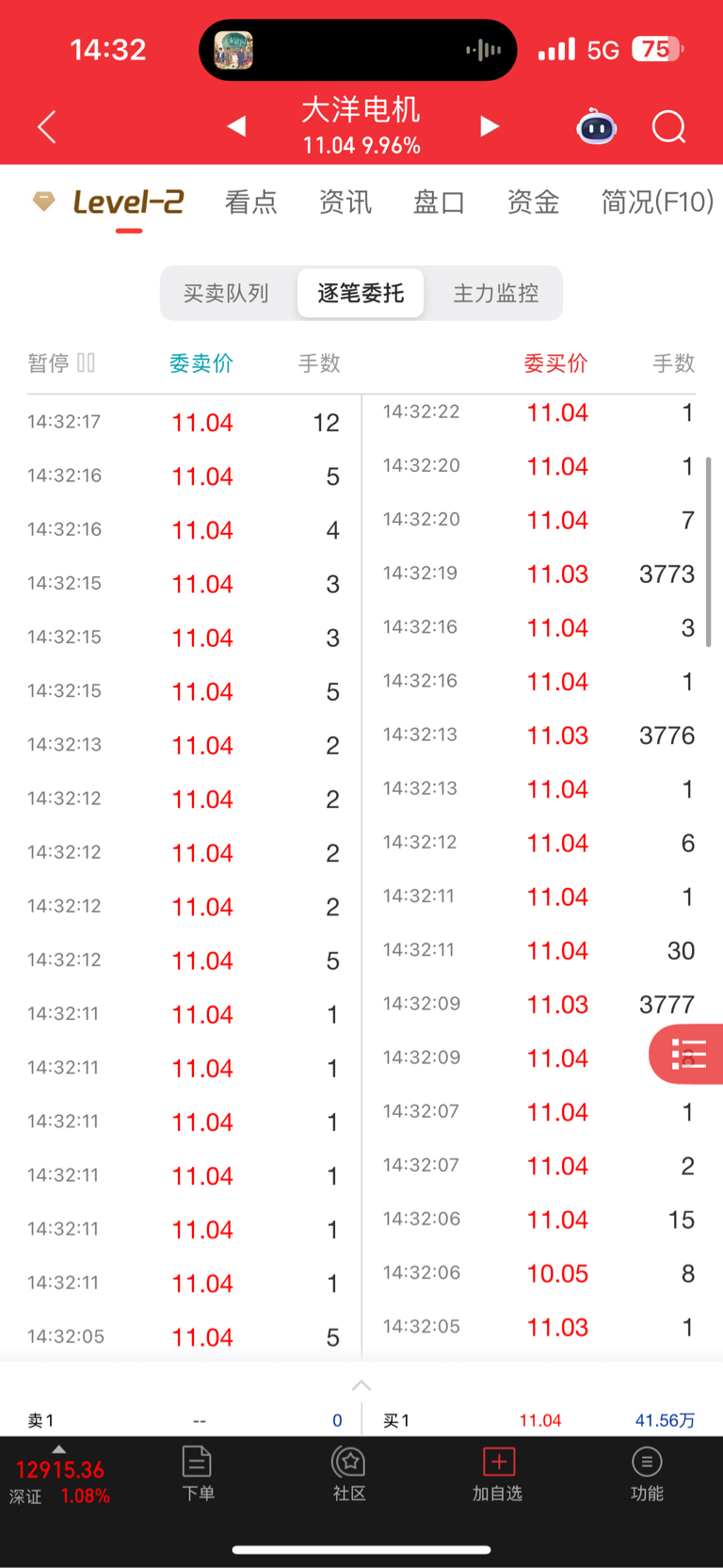Viewport: 723px width, 1568px height.
Task: Place an order via 下单
Action: click(x=198, y=1473)
